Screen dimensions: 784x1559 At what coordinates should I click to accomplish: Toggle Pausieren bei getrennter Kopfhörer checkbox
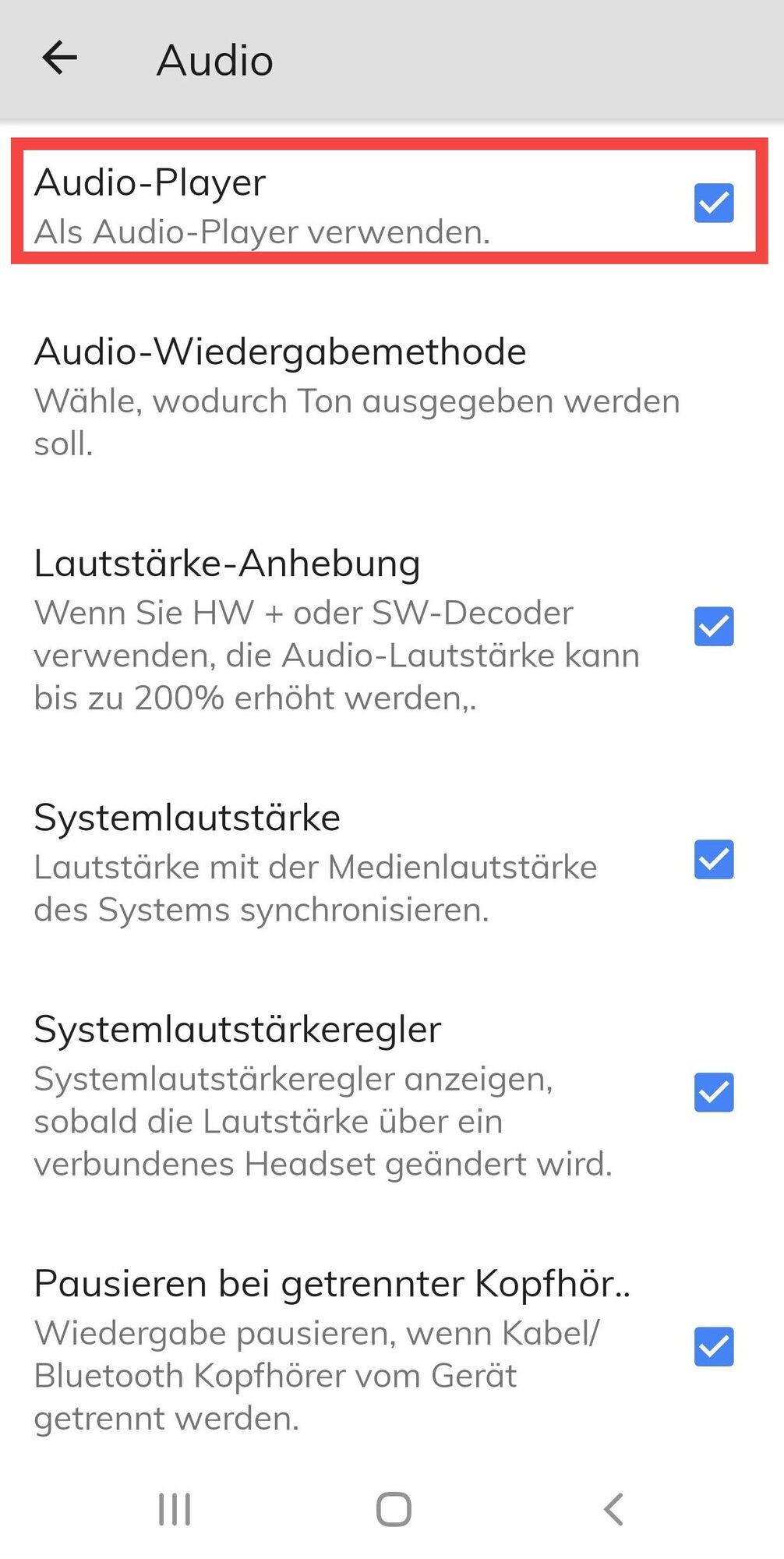[714, 1347]
